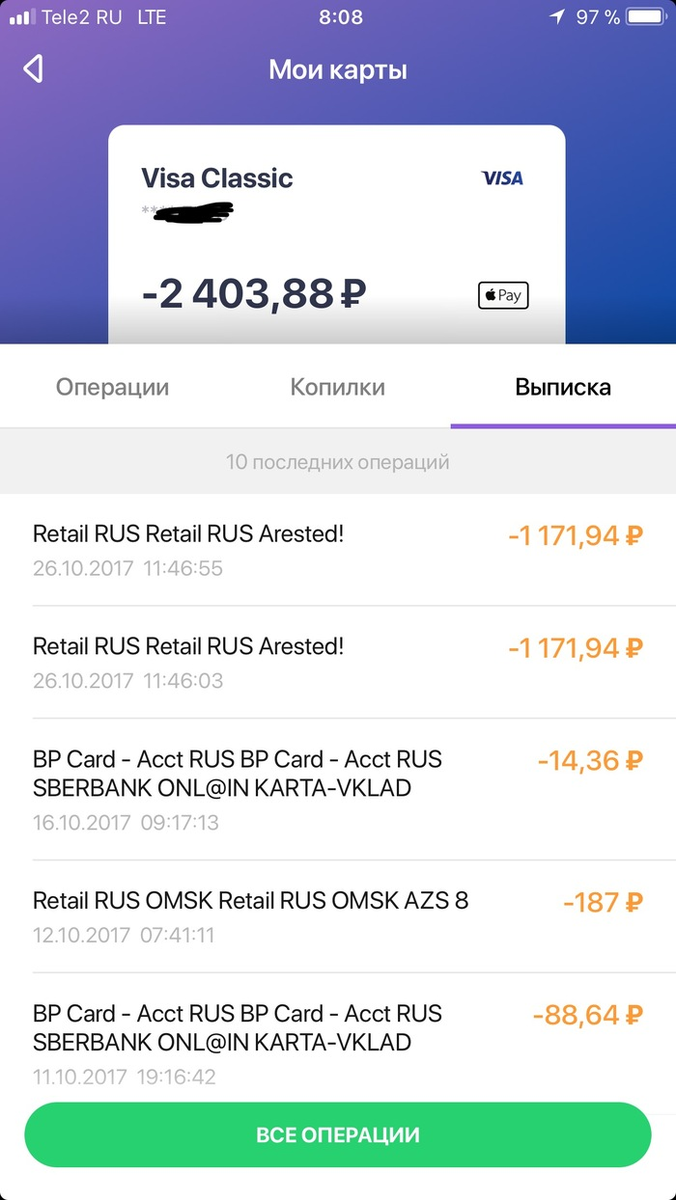The image size is (676, 1200).
Task: Open the 16.10.2017 Sberbank operation
Action: pyautogui.click(x=338, y=789)
